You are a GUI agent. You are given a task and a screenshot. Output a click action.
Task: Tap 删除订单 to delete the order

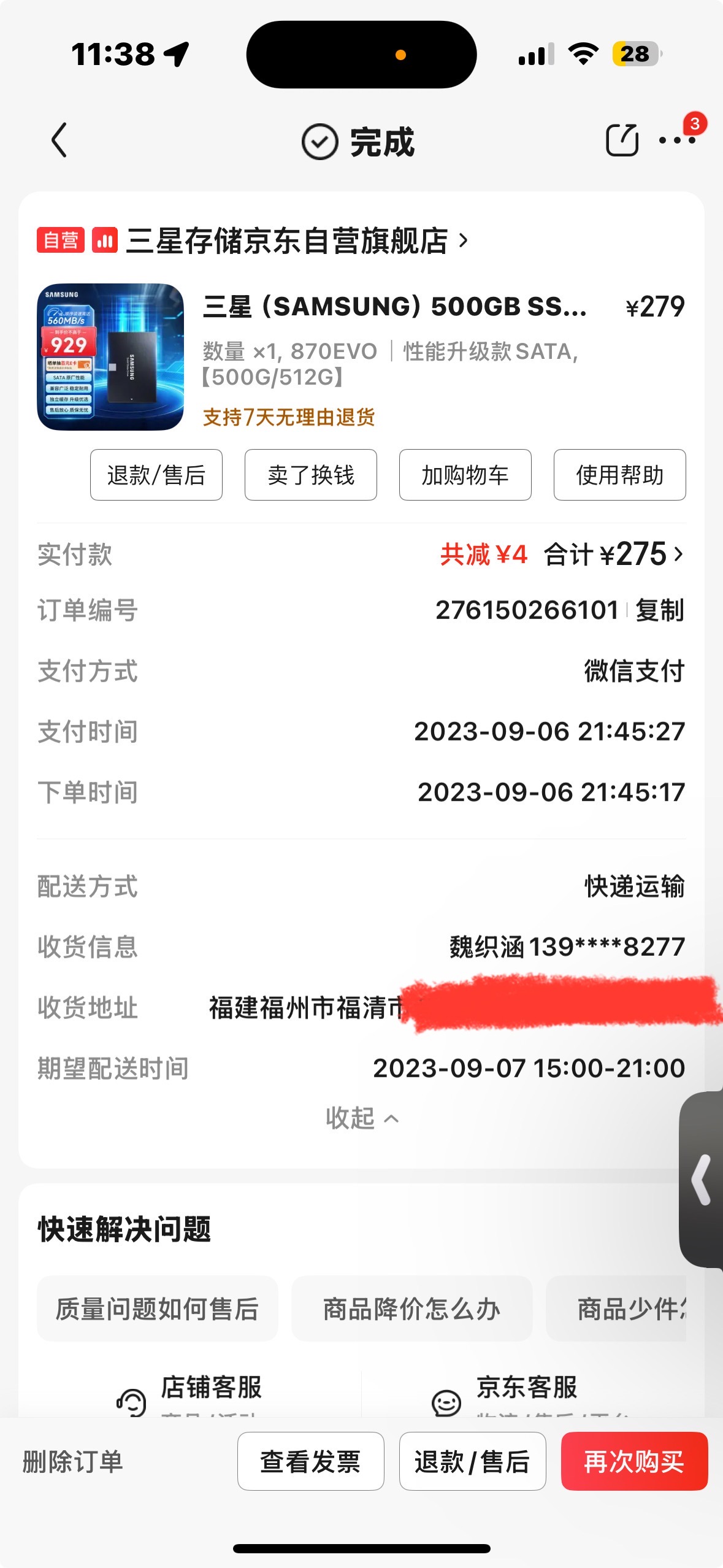click(x=72, y=1461)
